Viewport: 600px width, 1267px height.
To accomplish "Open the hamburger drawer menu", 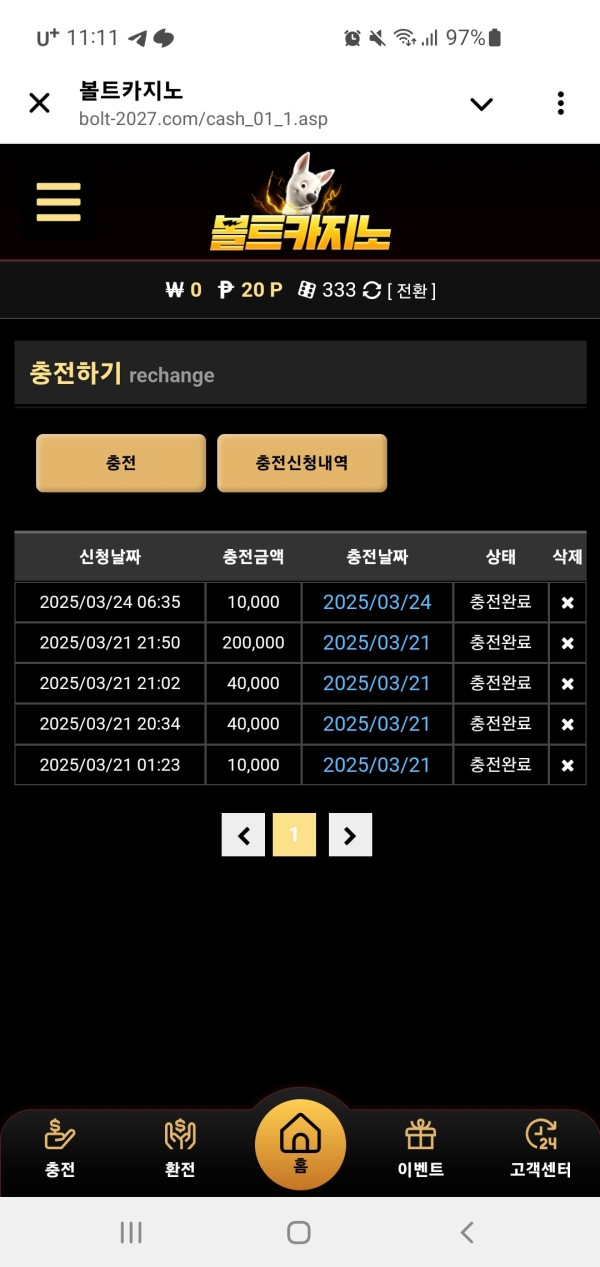I will (x=58, y=203).
